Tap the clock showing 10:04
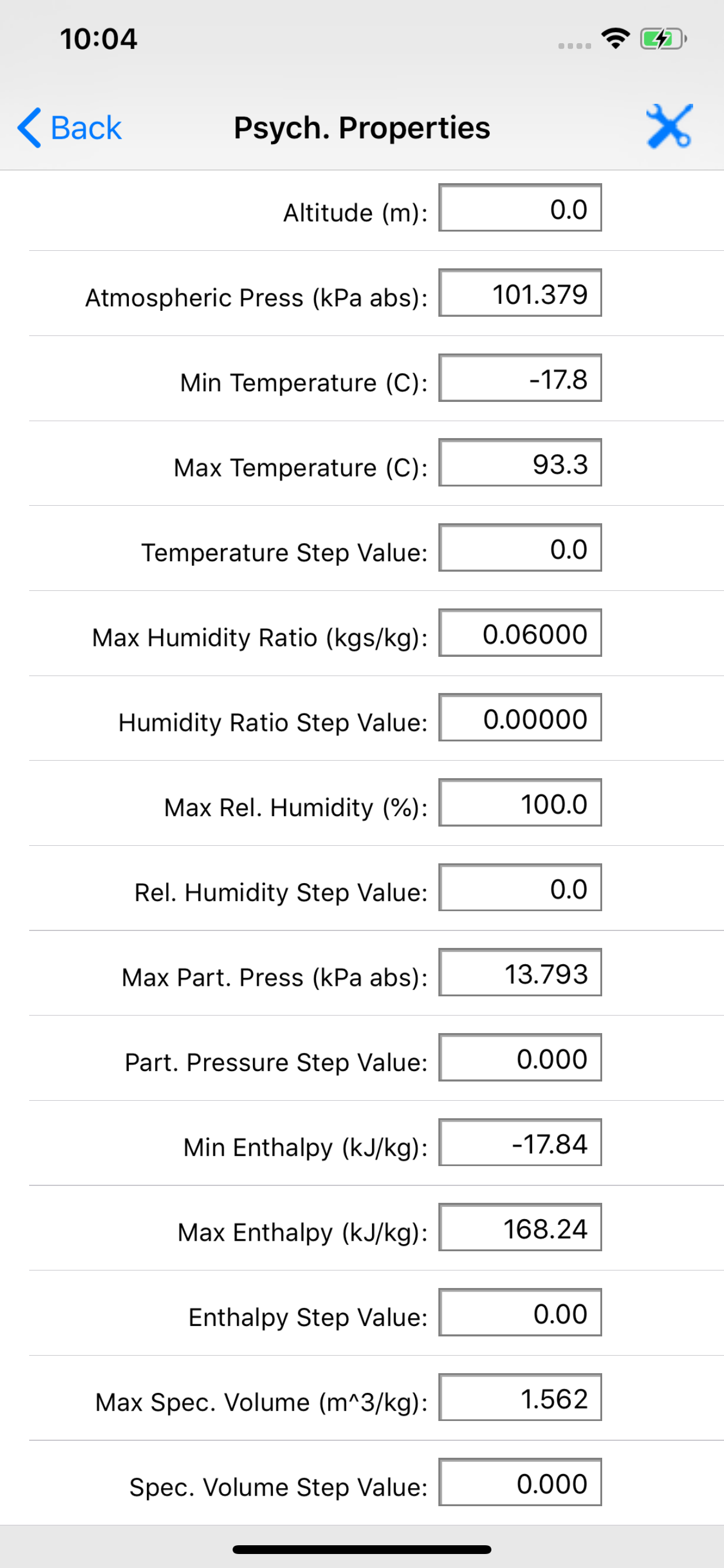Screen dimensions: 724x1568 click(x=97, y=38)
